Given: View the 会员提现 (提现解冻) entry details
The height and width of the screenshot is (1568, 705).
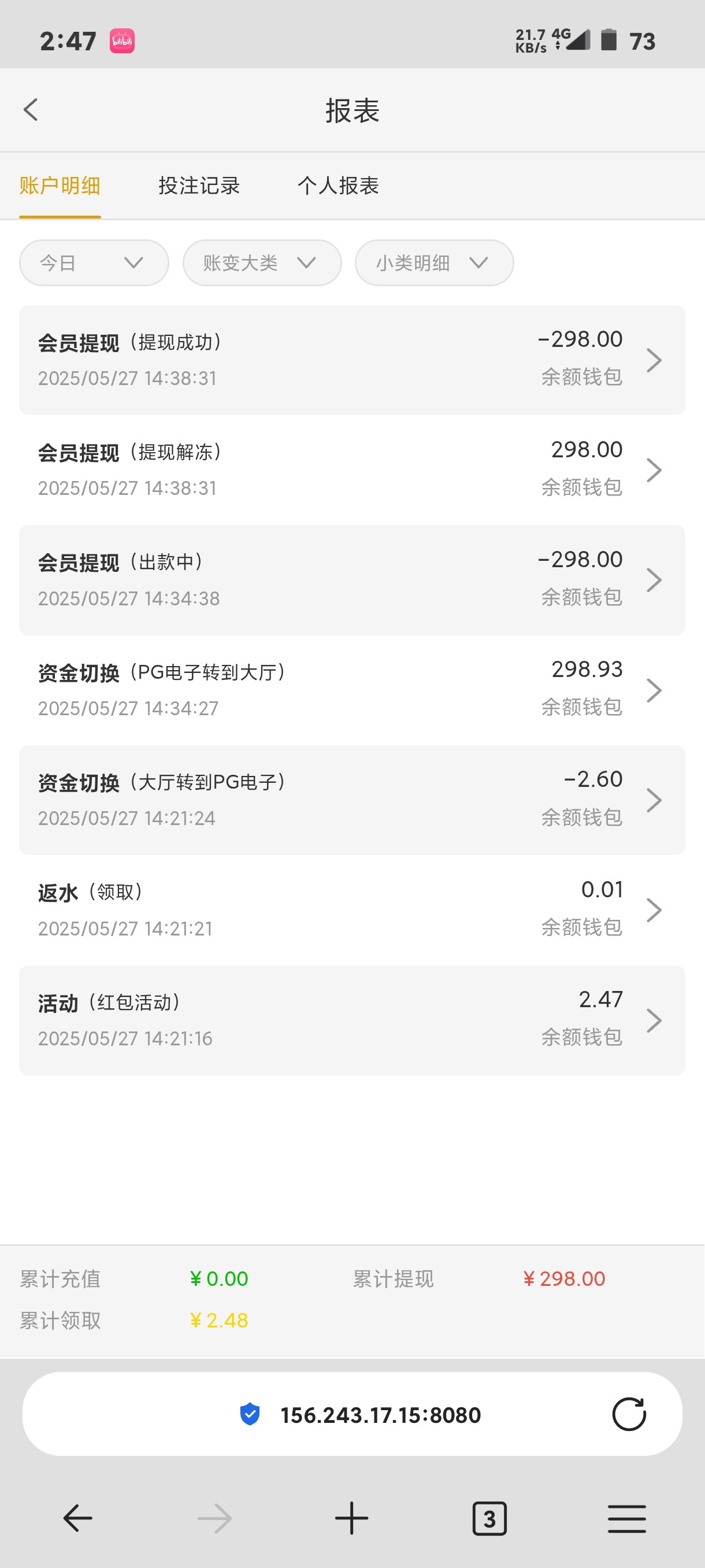Looking at the screenshot, I should [x=351, y=470].
